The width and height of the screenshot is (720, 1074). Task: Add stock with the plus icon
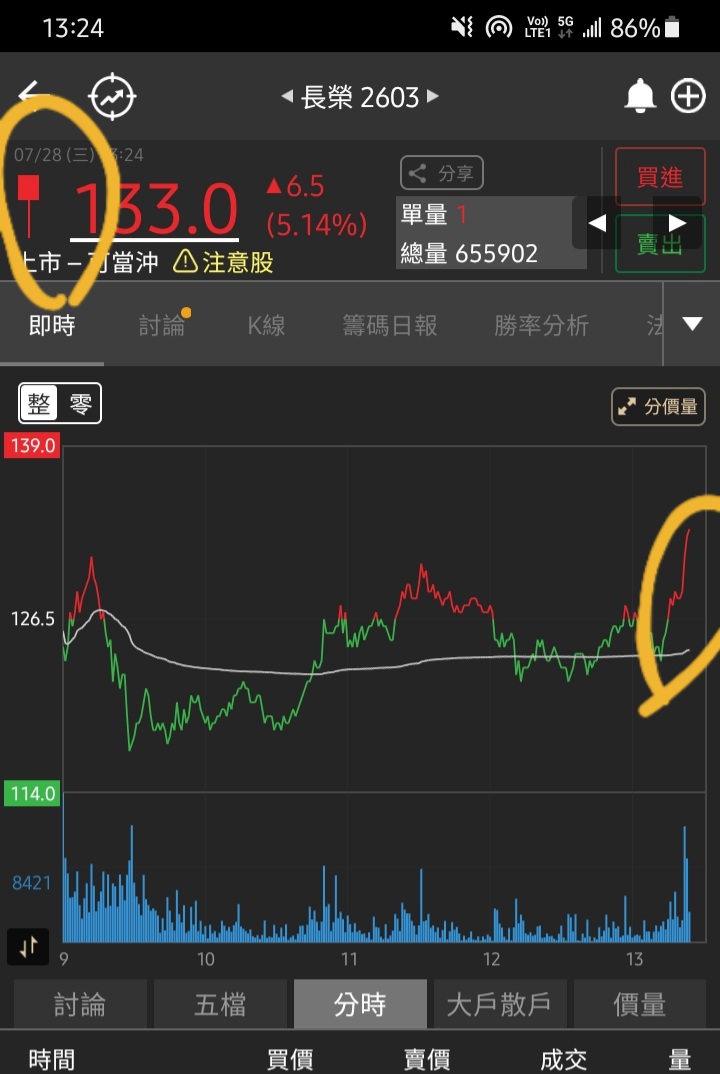click(x=688, y=97)
